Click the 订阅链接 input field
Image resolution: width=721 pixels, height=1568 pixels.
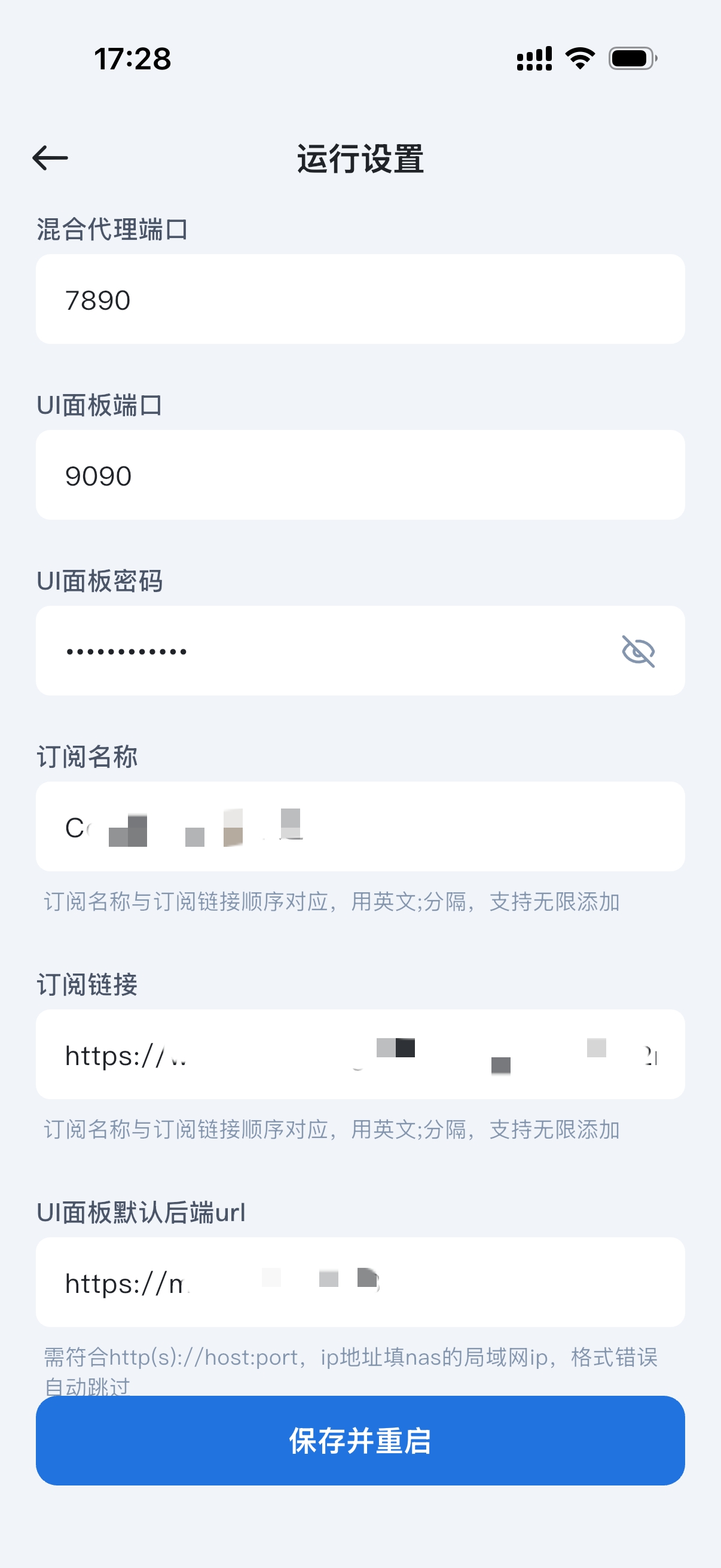click(x=360, y=1055)
